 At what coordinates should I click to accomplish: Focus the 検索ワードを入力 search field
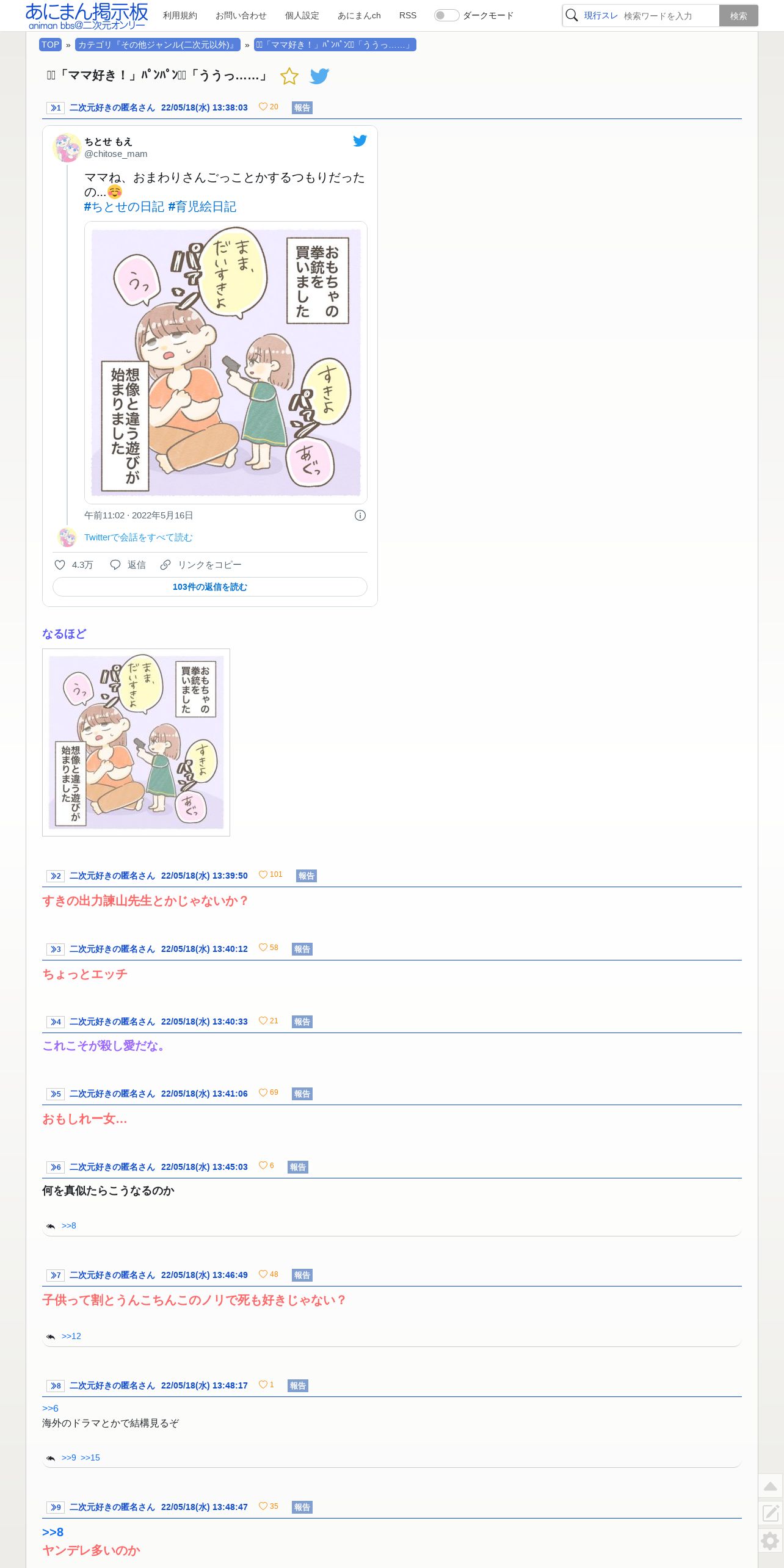click(x=669, y=16)
